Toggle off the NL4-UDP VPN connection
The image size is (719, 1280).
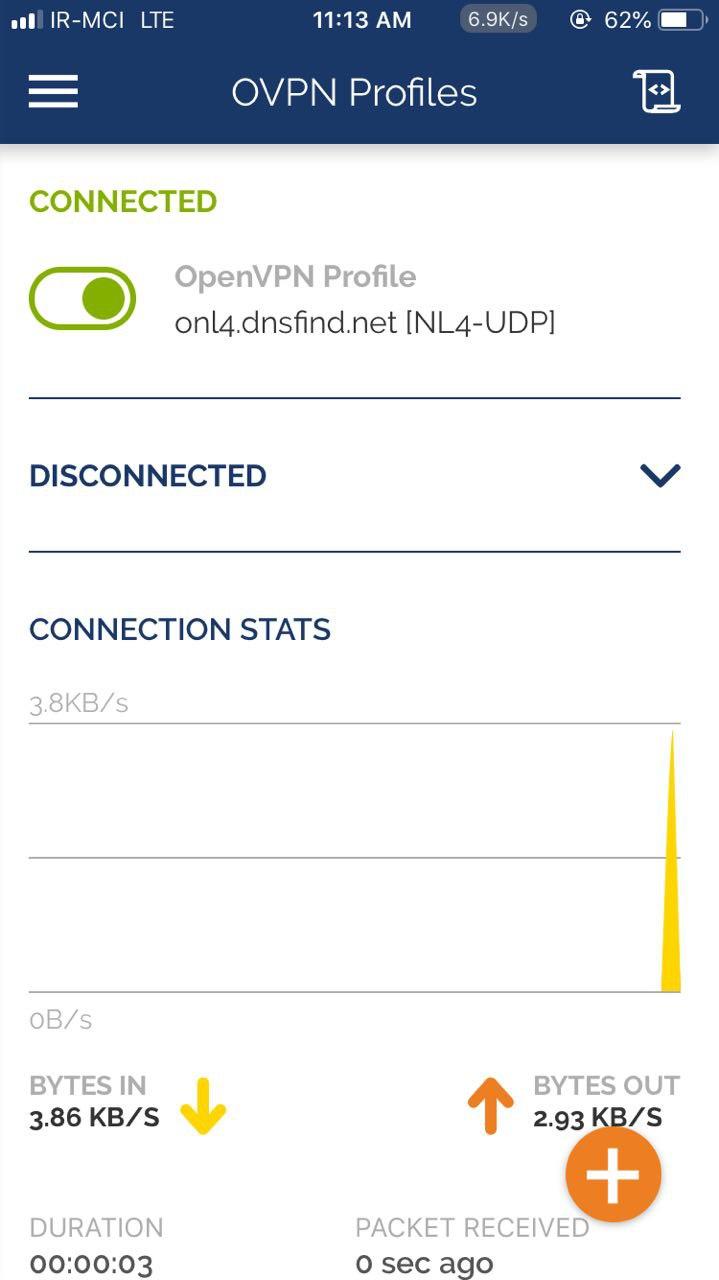point(83,298)
